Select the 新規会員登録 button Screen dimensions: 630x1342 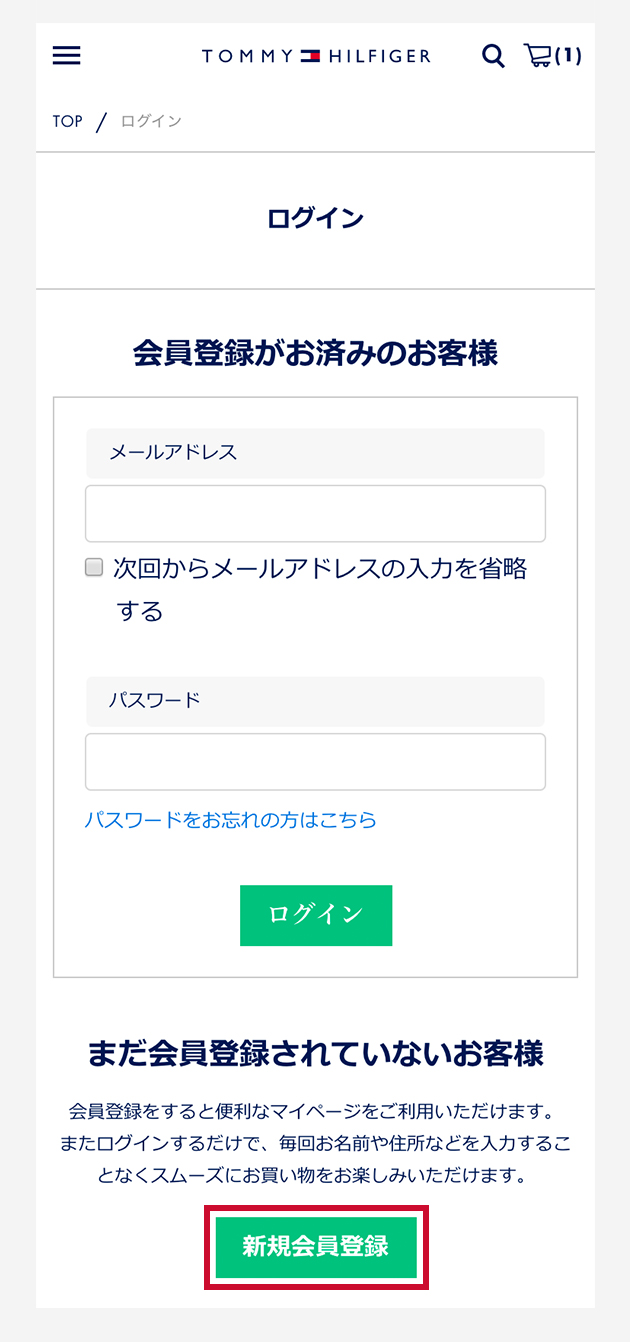(316, 1247)
